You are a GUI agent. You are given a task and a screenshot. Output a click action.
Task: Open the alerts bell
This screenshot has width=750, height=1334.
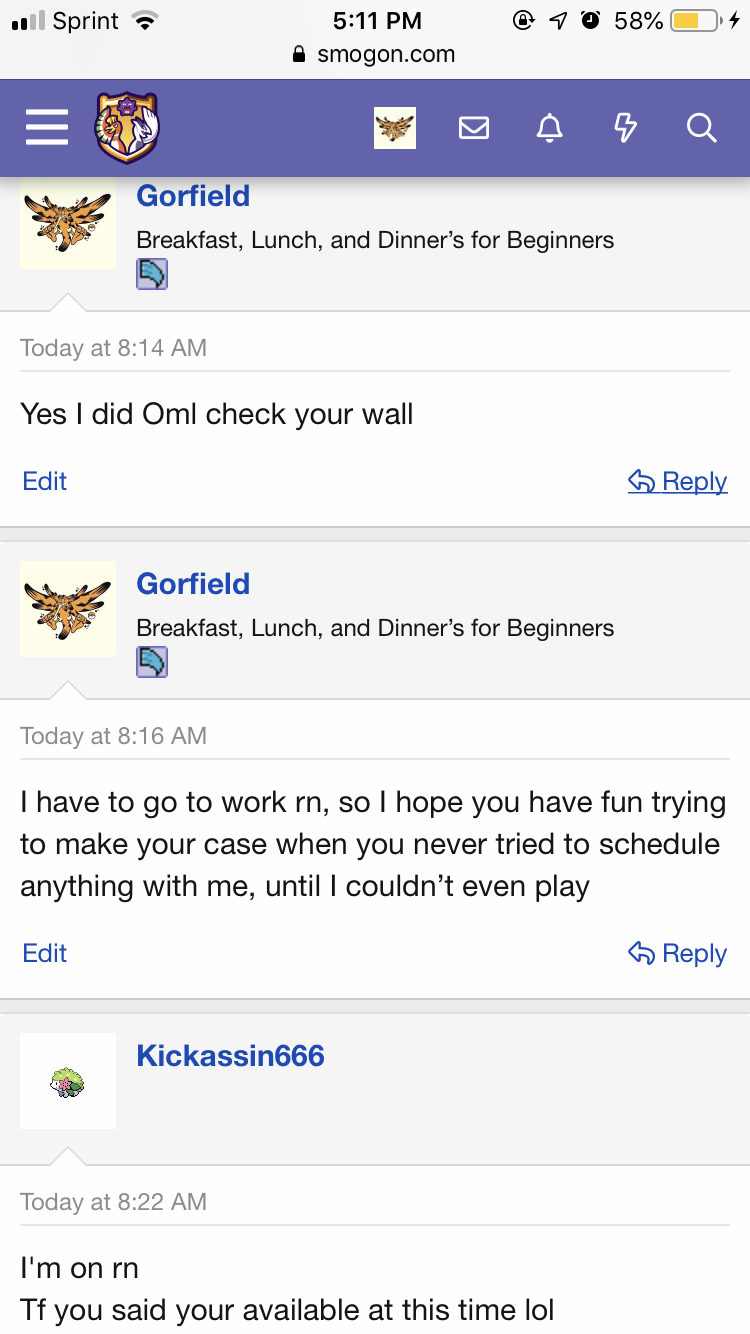pos(549,128)
